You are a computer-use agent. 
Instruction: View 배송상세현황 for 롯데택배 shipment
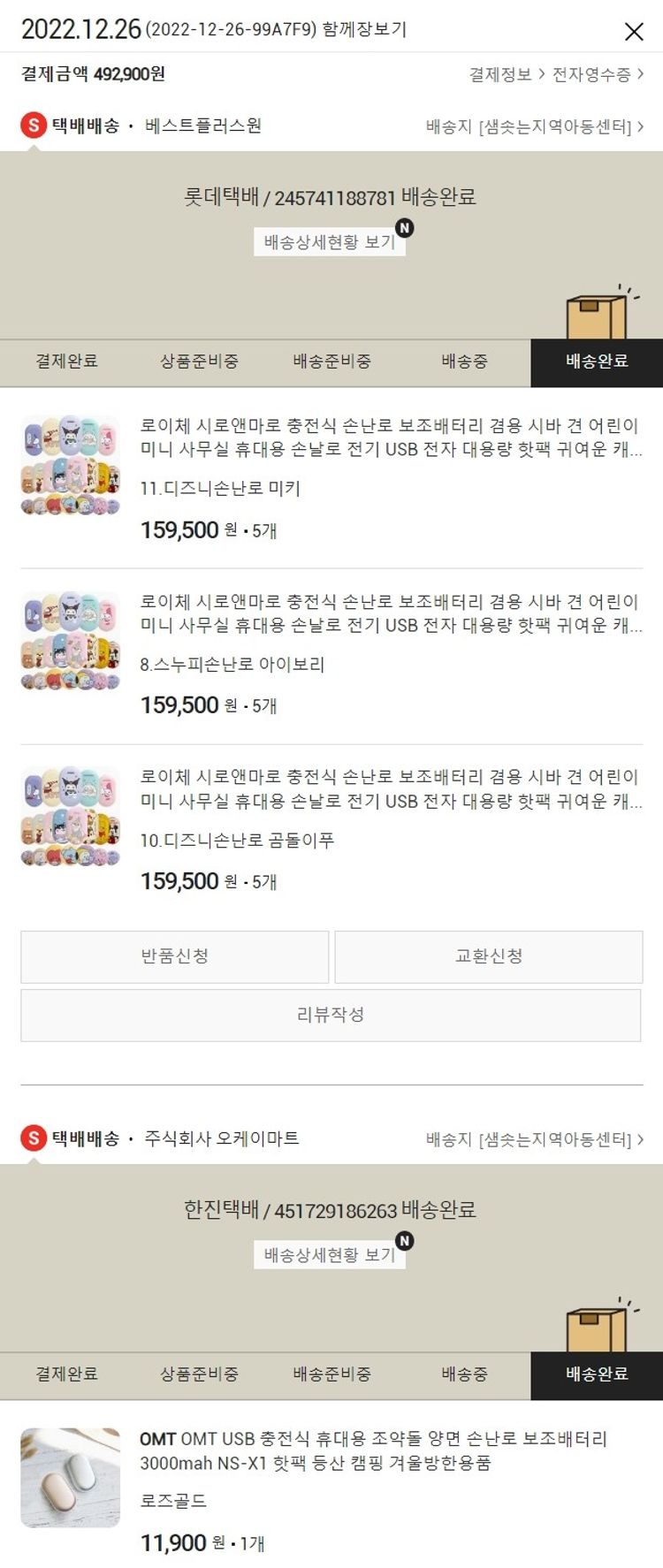[330, 242]
